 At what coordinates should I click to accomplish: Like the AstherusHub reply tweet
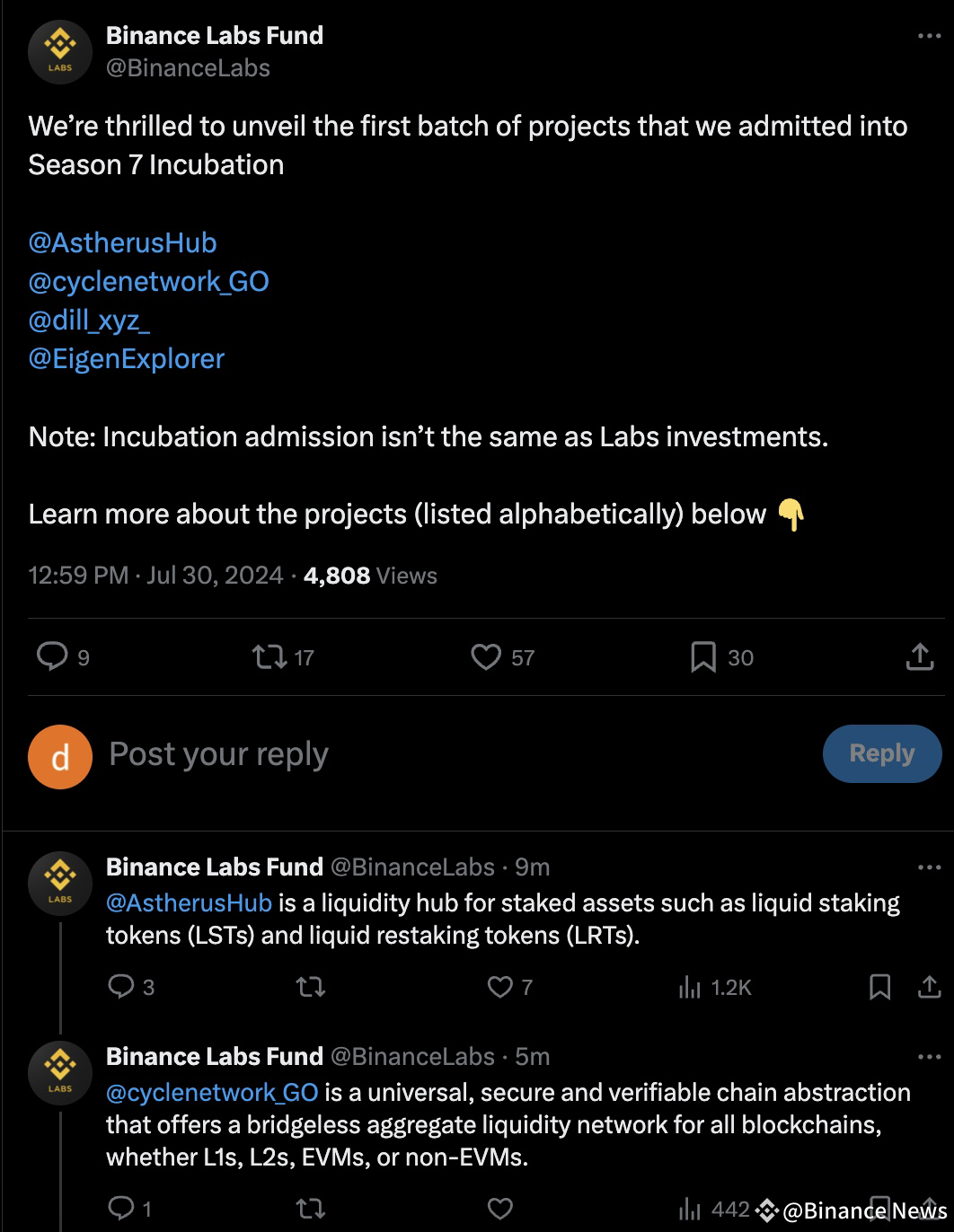coord(499,986)
